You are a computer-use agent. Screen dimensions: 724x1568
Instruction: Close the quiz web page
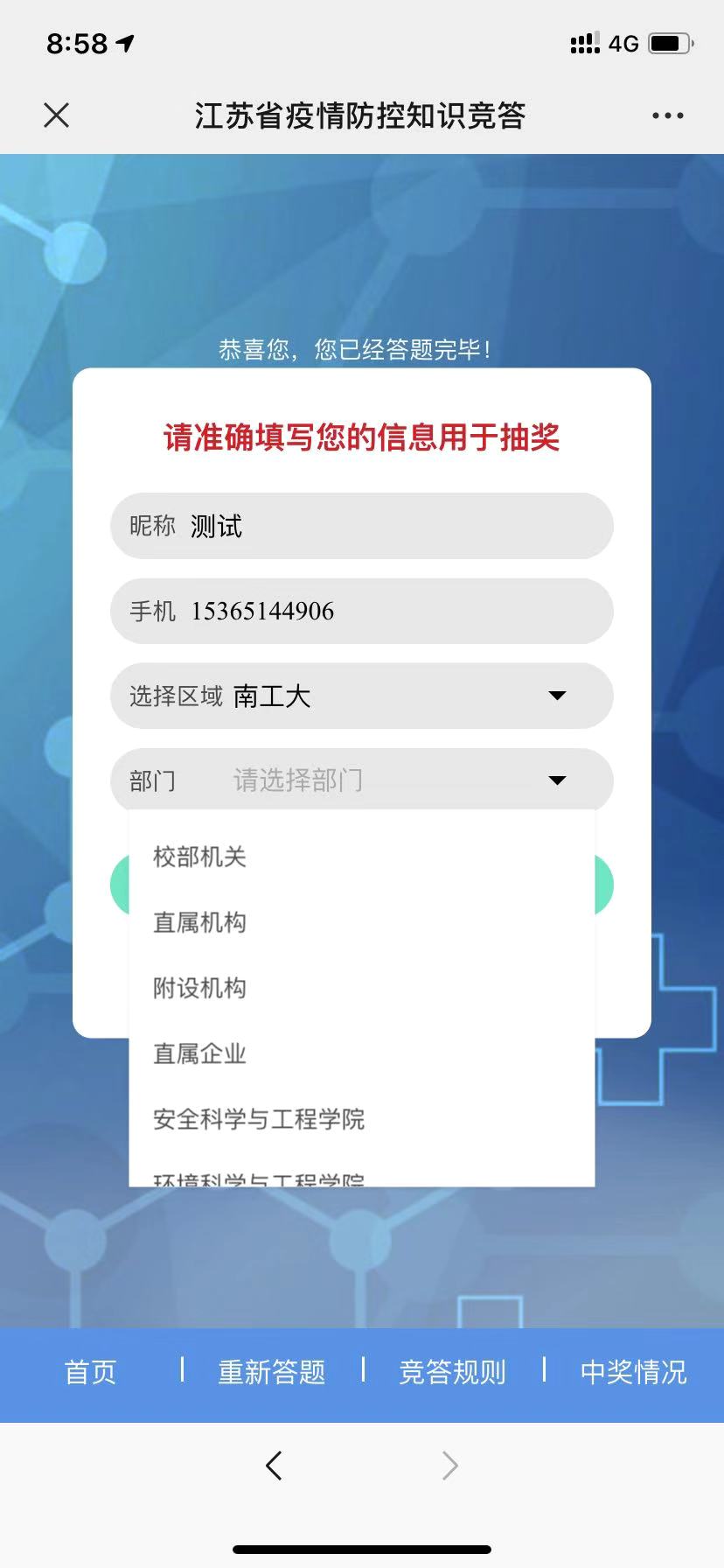click(x=57, y=115)
